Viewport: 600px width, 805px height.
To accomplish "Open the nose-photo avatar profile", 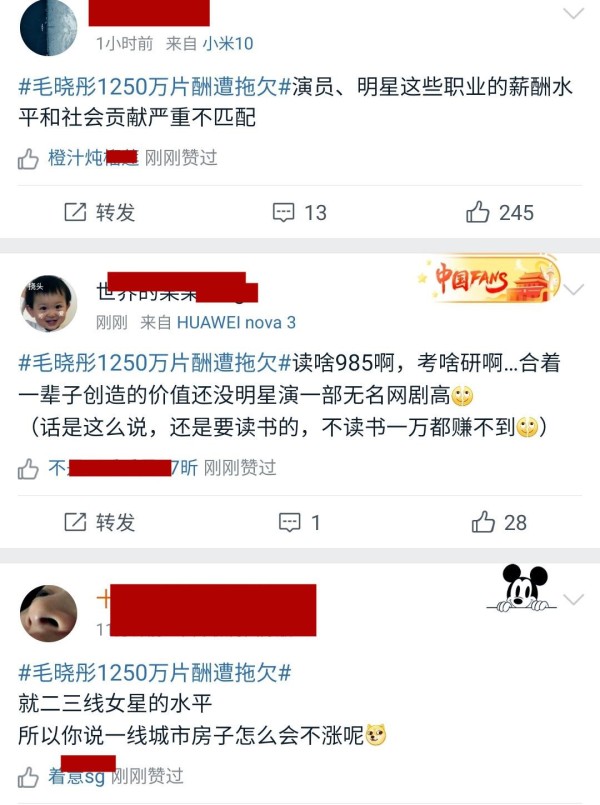I will click(48, 613).
